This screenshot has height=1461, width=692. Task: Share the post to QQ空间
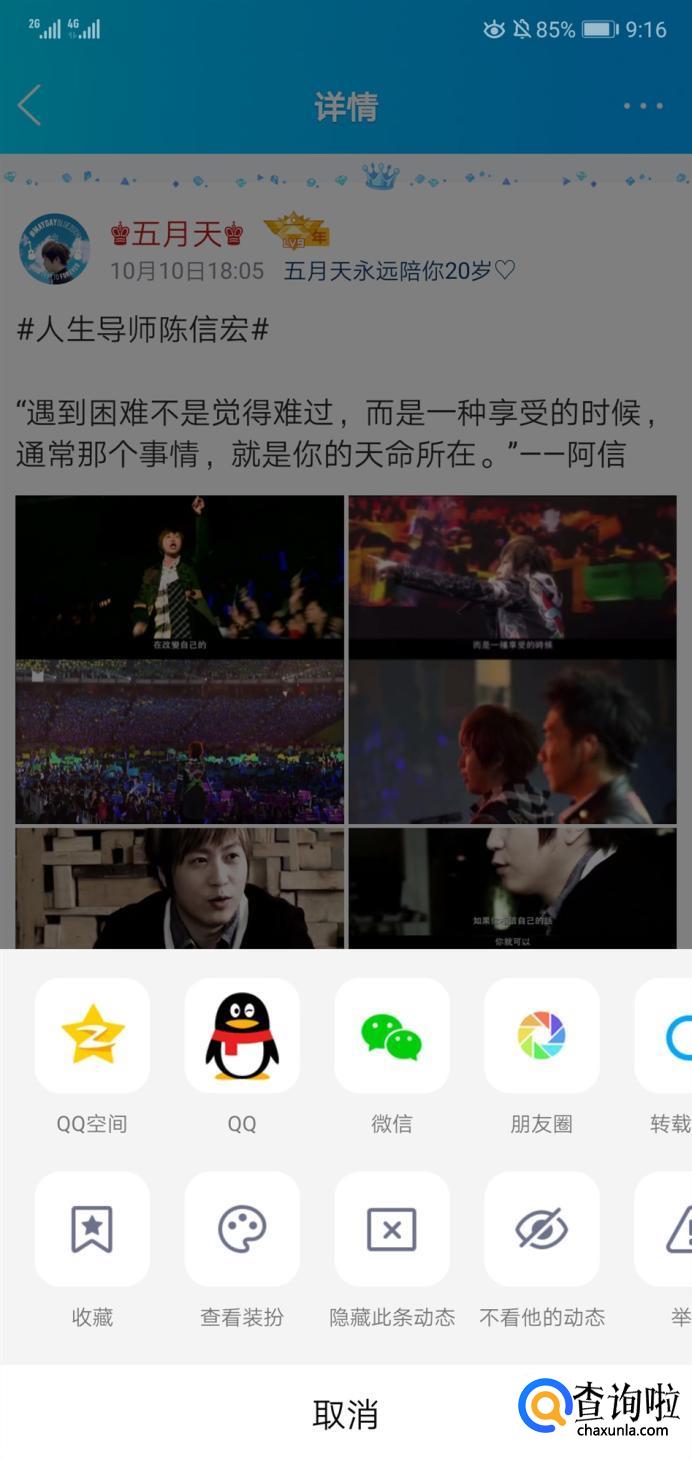92,1035
